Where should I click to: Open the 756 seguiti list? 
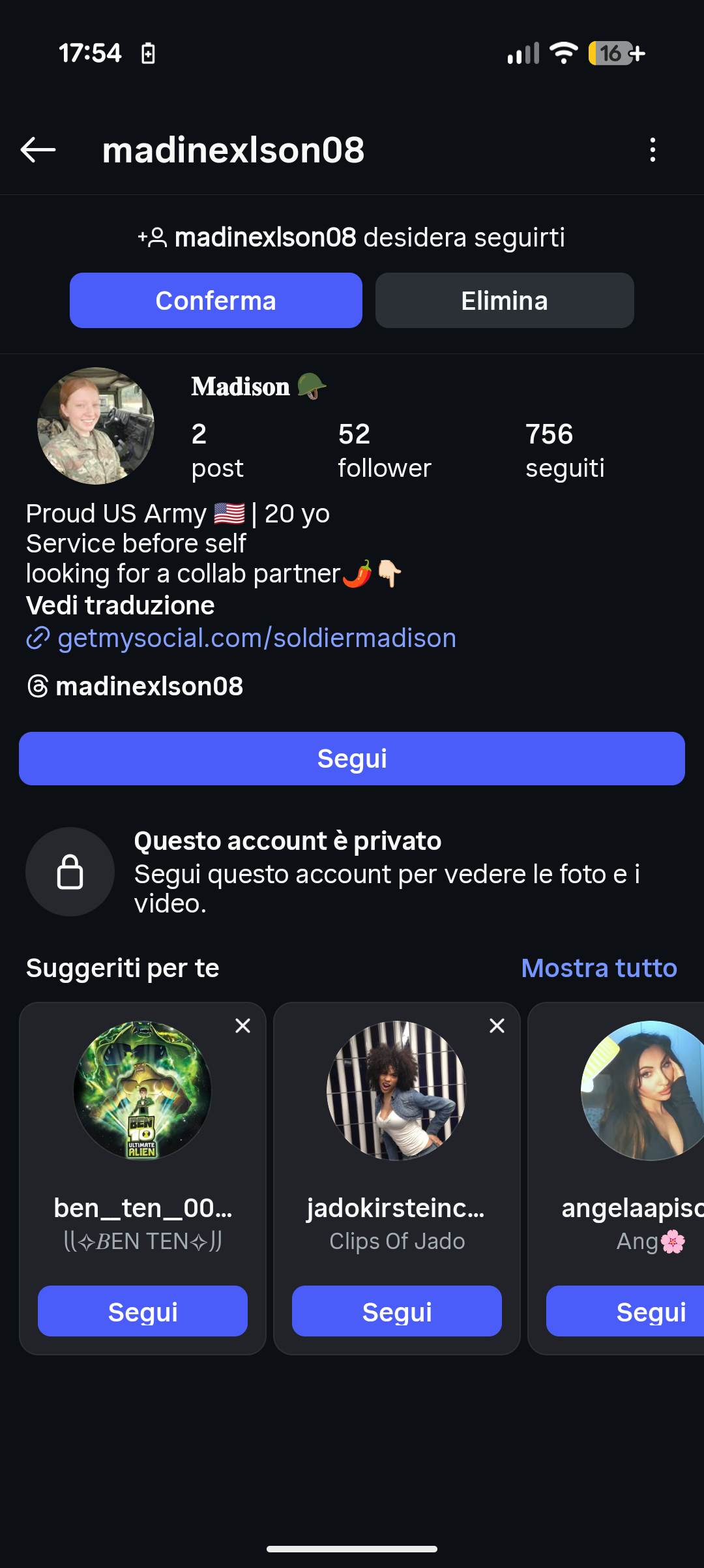pos(565,451)
